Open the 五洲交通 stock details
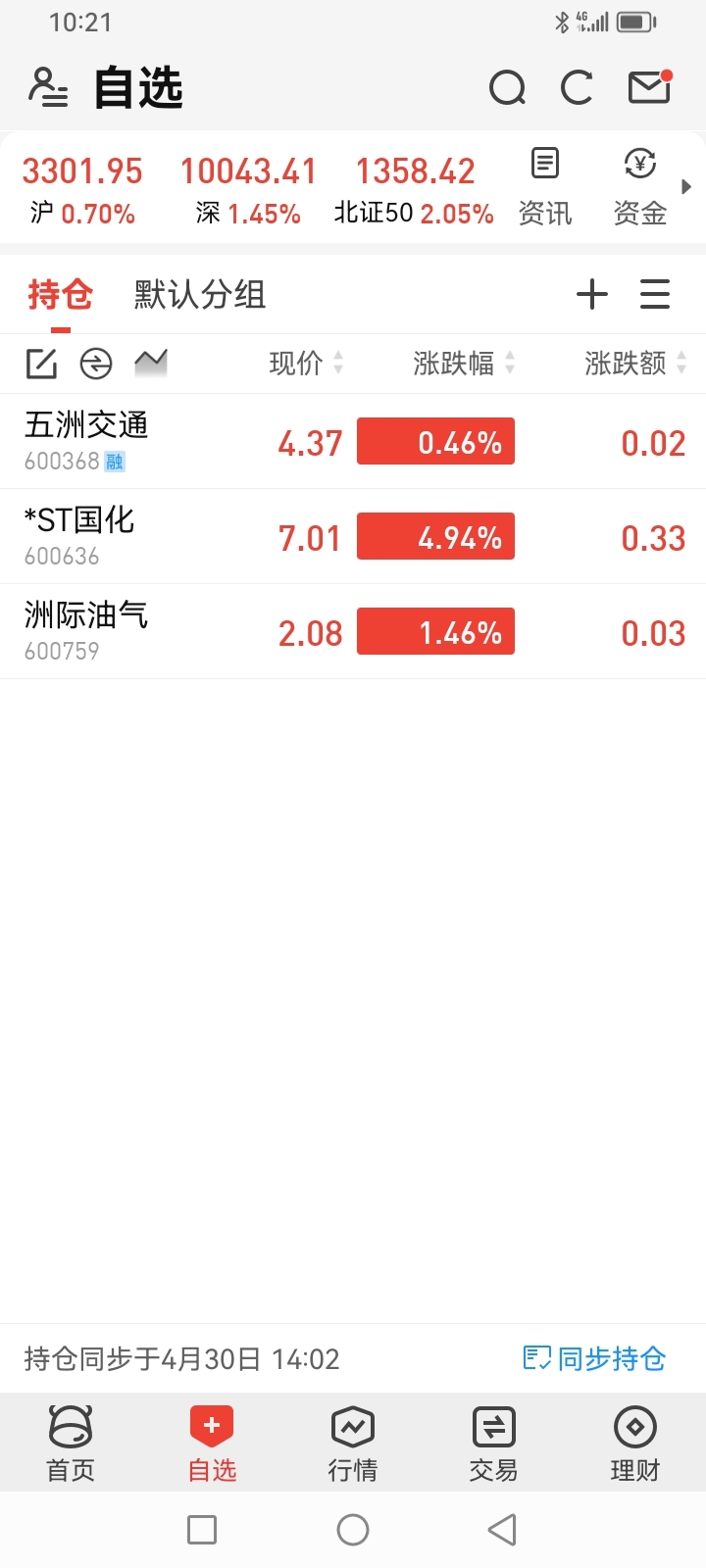Image resolution: width=706 pixels, height=1568 pixels. coord(353,442)
